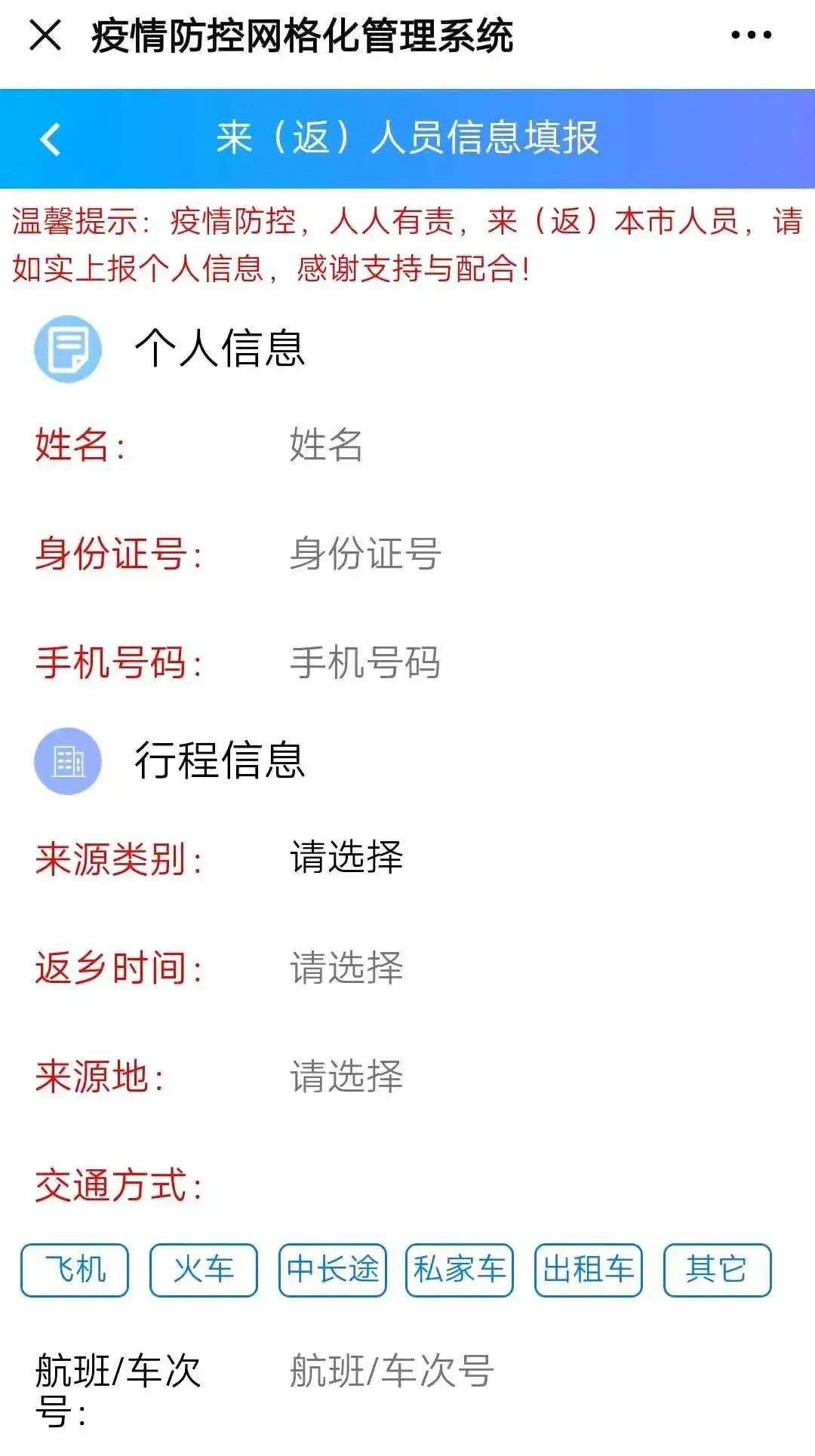Select 其它 transportation option
815x1456 pixels.
pyautogui.click(x=715, y=1269)
